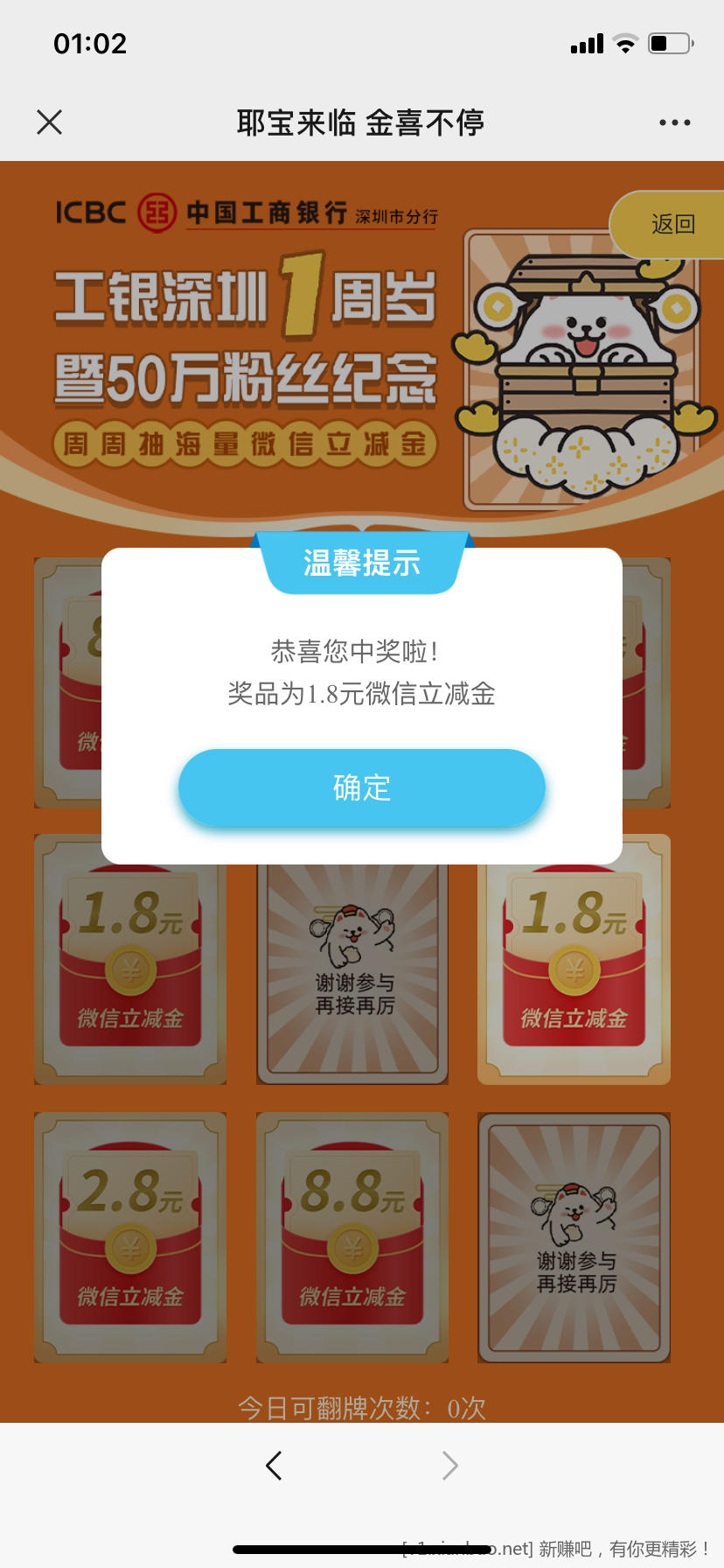Screen dimensions: 724x1568
Task: Open the three-dot overflow menu
Action: click(674, 122)
